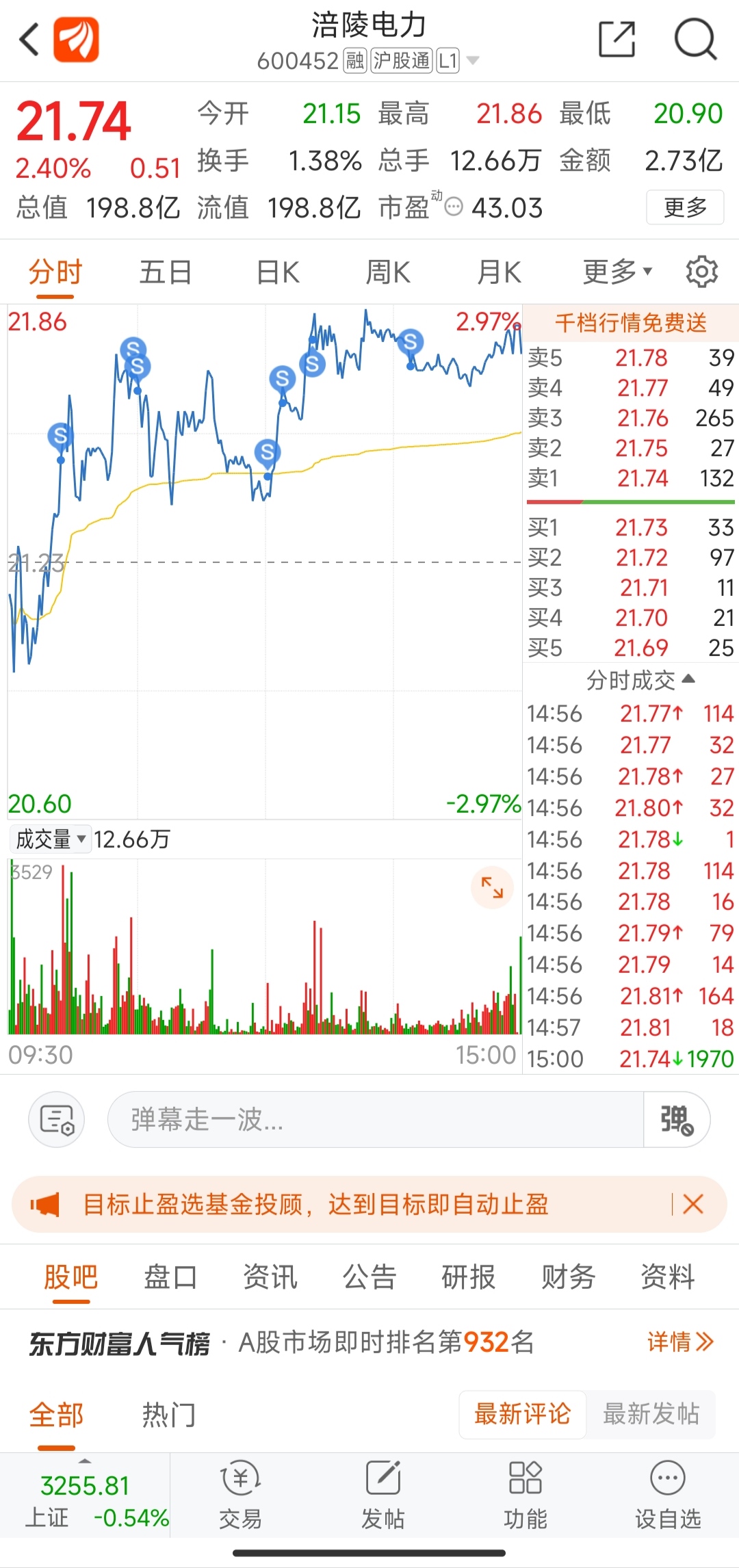Switch to 最新发帖 sorting

651,1414
